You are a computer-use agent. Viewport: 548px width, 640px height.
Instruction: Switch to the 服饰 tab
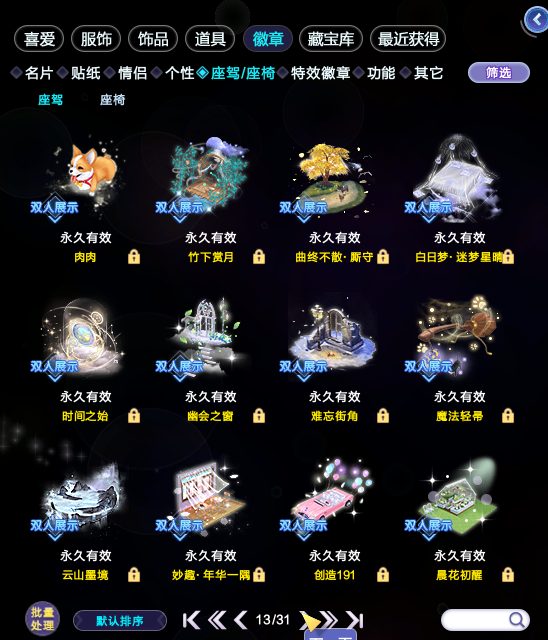click(x=96, y=39)
